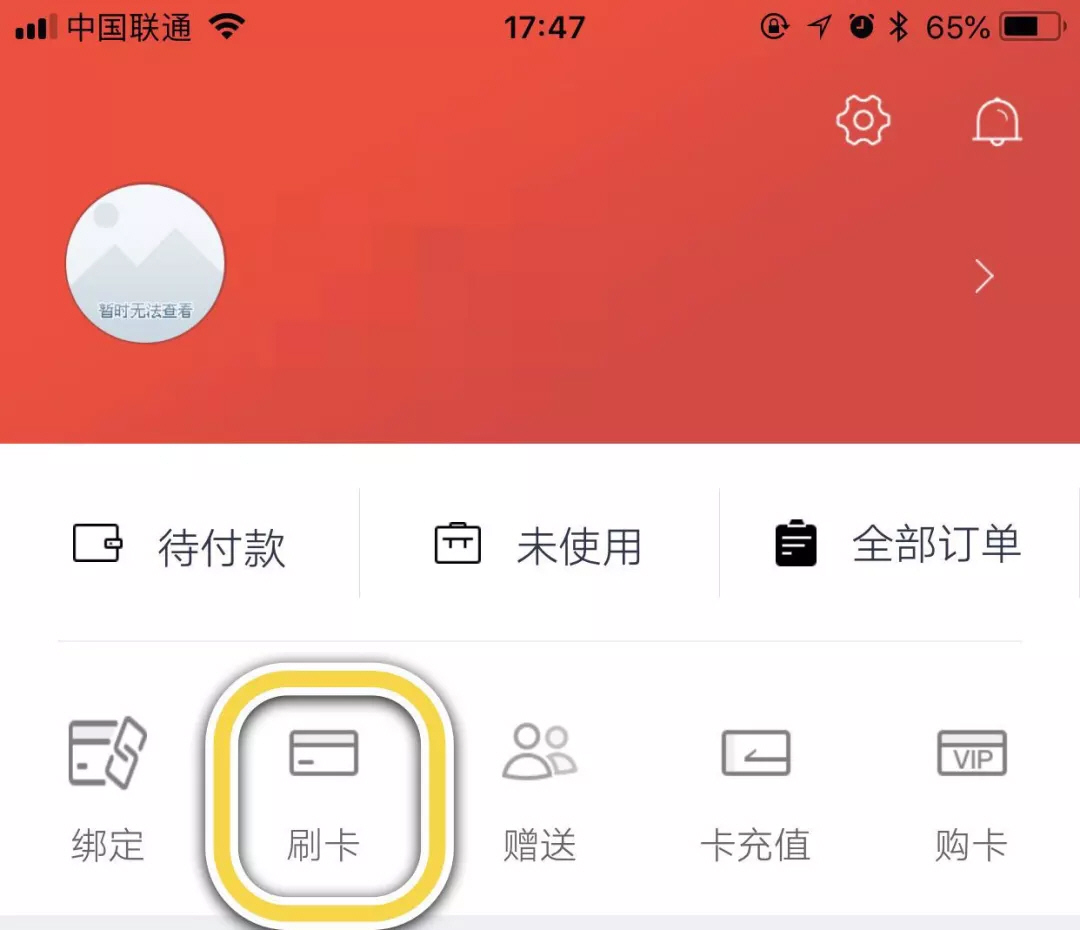Open 购卡 to buy a VIP card
1080x930 pixels.
click(x=971, y=791)
